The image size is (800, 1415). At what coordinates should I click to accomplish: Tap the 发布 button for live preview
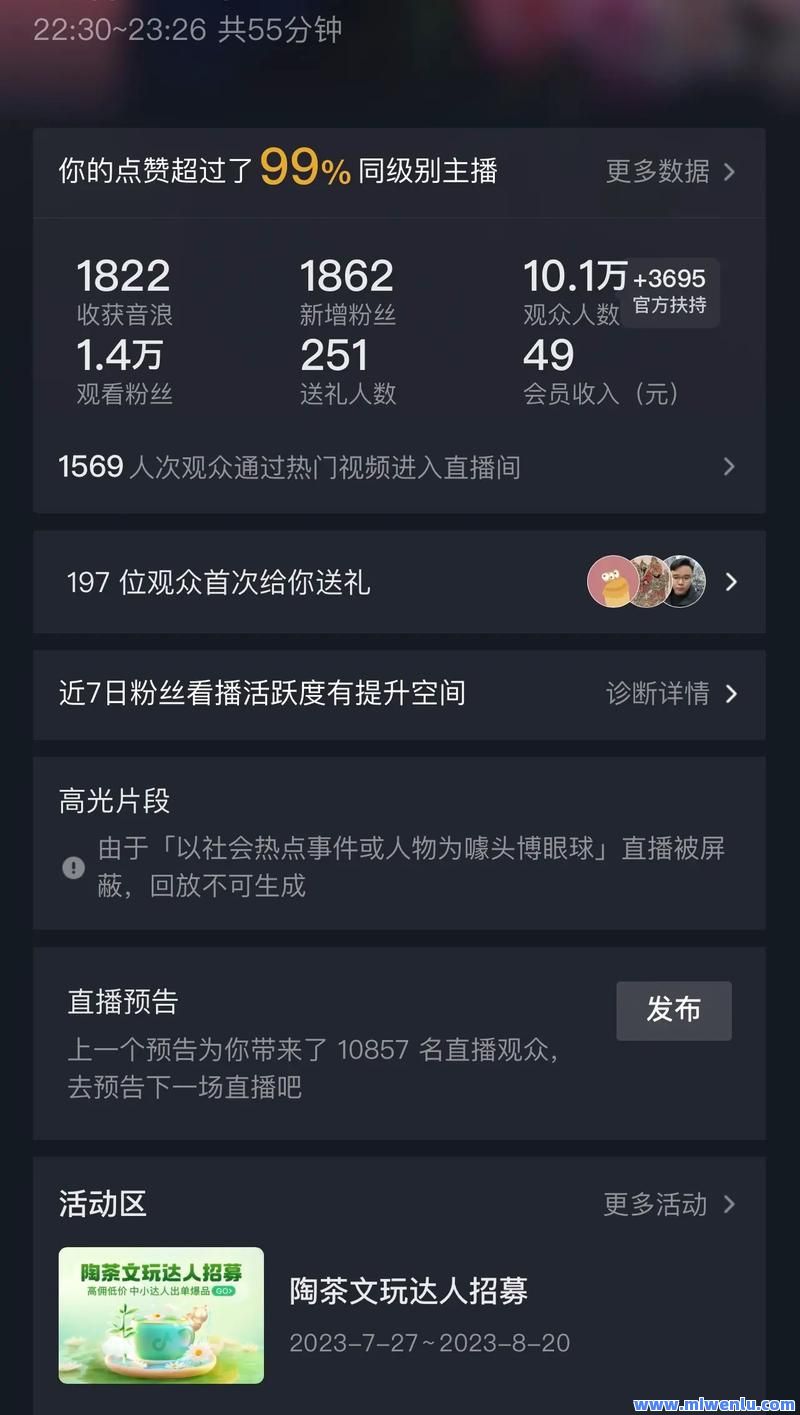pyautogui.click(x=674, y=1010)
